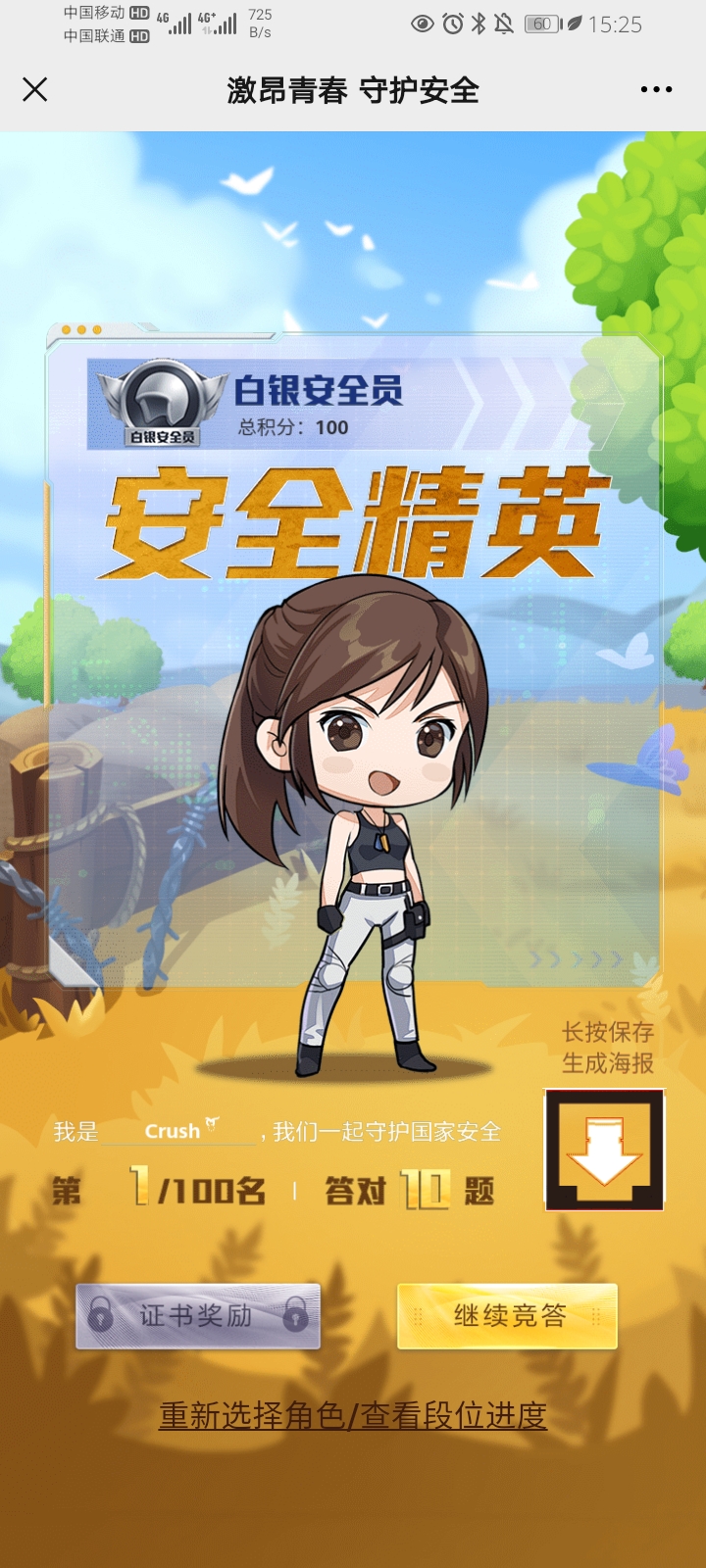Close the web page with the X
This screenshot has height=1568, width=706.
tap(35, 90)
